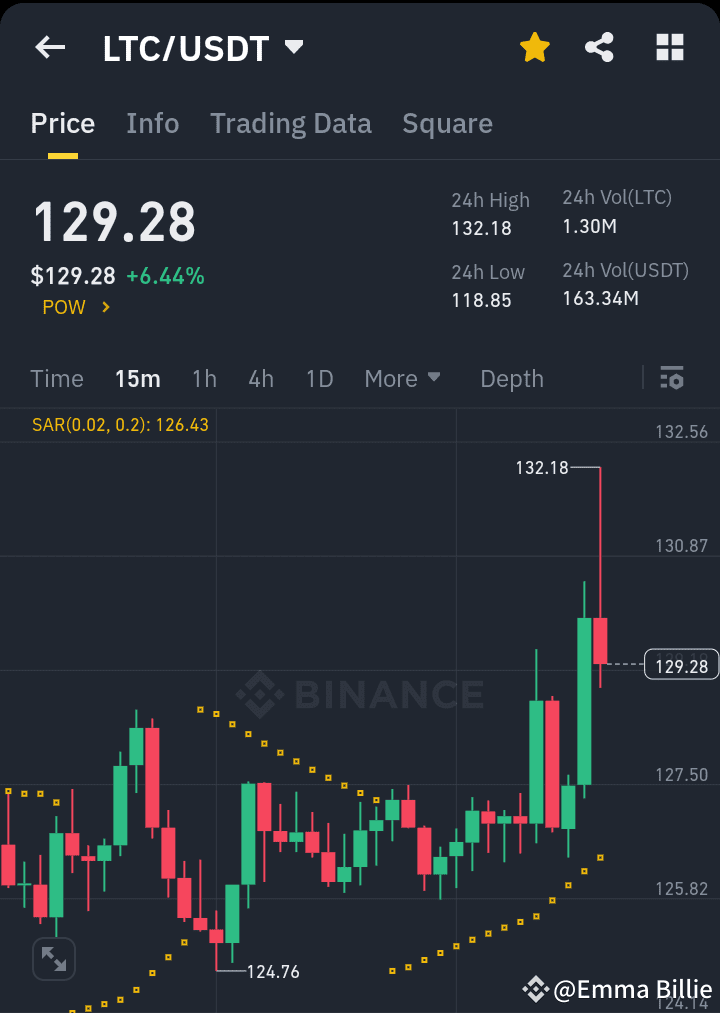Mark LTC/USDT as favorite via star icon

point(534,46)
